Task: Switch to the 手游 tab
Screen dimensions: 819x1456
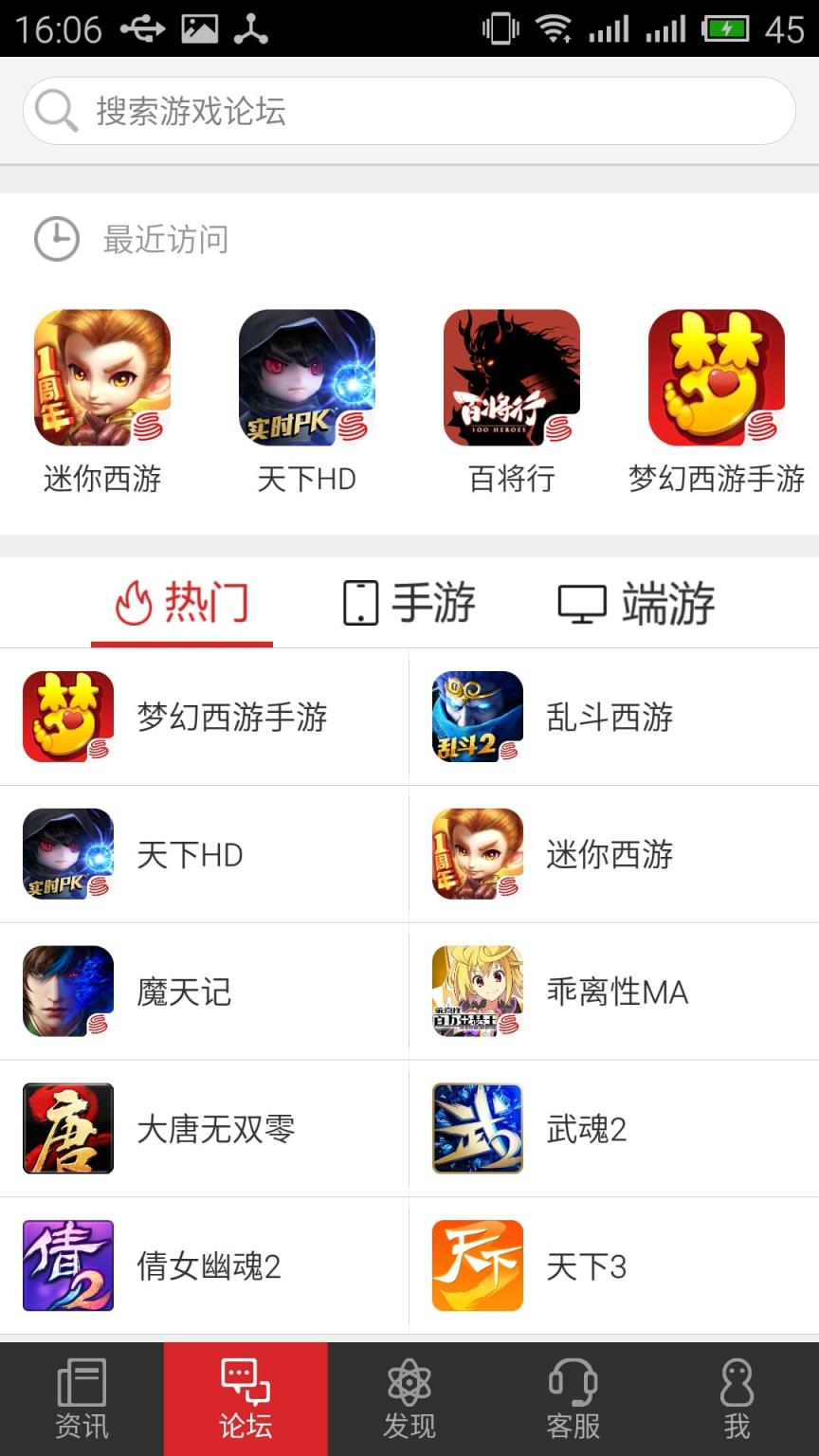Action: [x=408, y=602]
